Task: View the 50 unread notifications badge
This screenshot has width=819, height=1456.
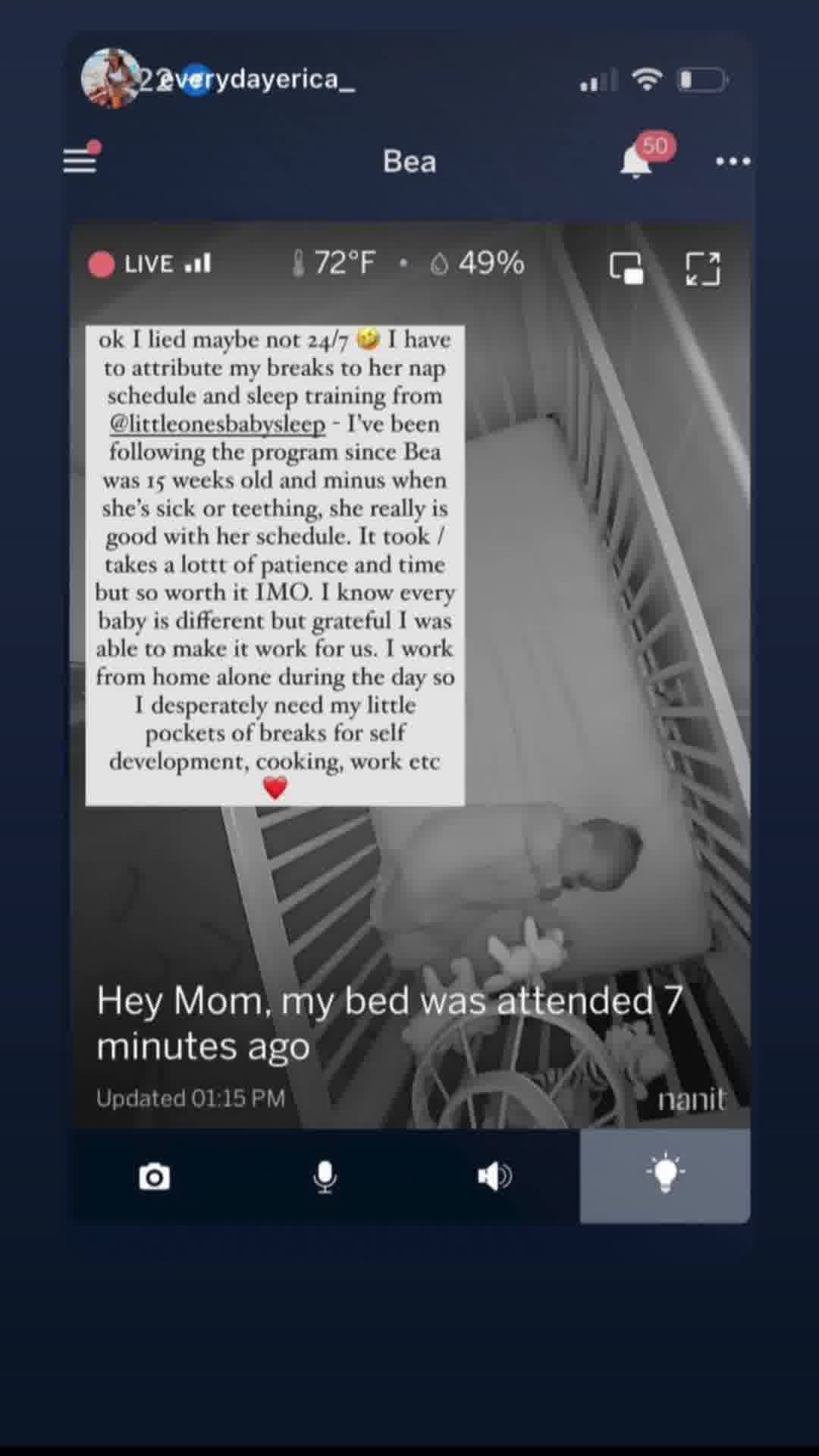Action: coord(654,146)
